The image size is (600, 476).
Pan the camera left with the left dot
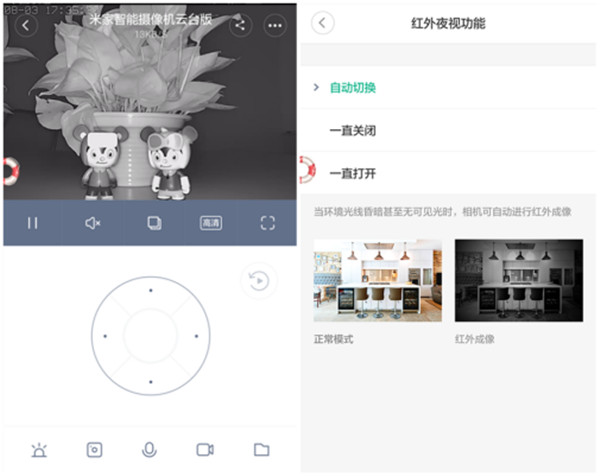tap(104, 336)
